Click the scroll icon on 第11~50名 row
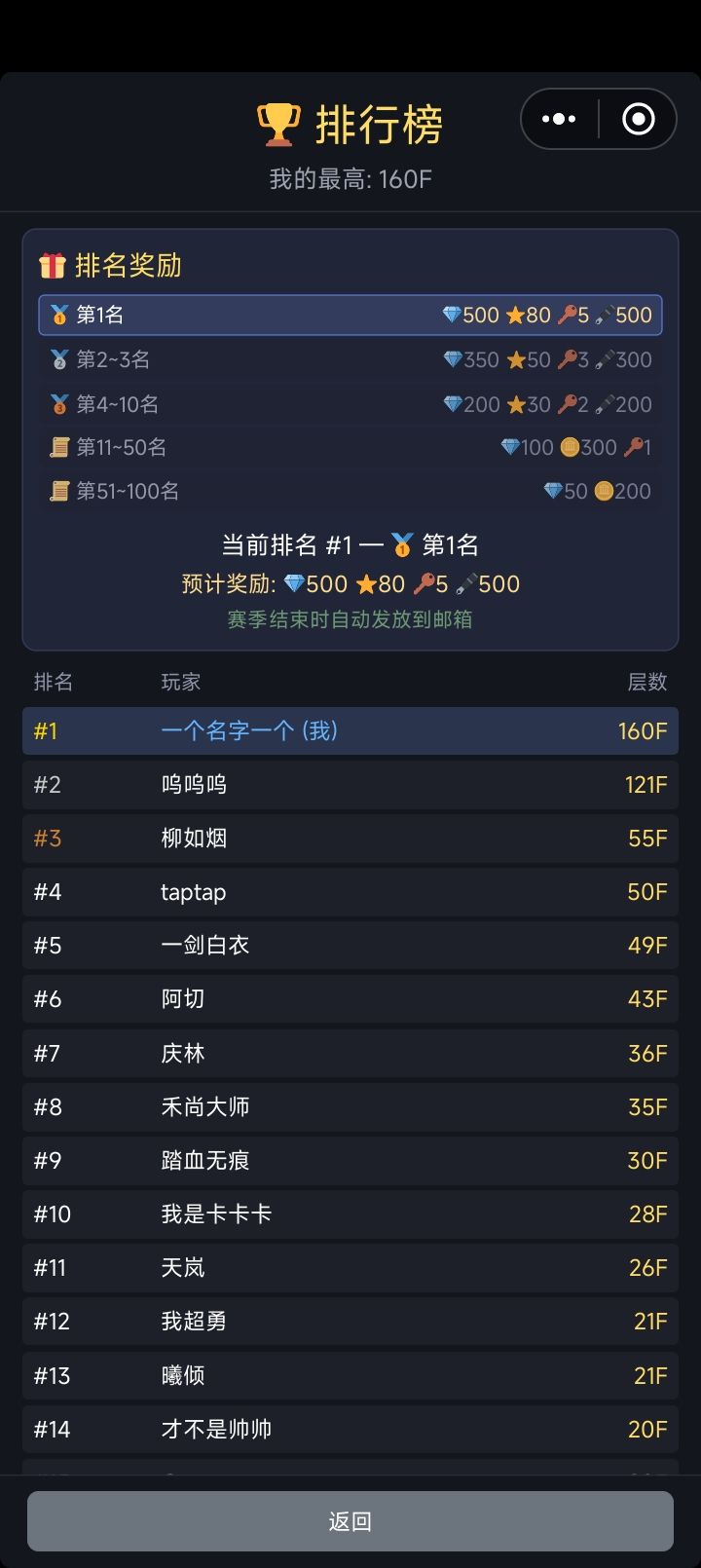701x1568 pixels. pyautogui.click(x=61, y=447)
